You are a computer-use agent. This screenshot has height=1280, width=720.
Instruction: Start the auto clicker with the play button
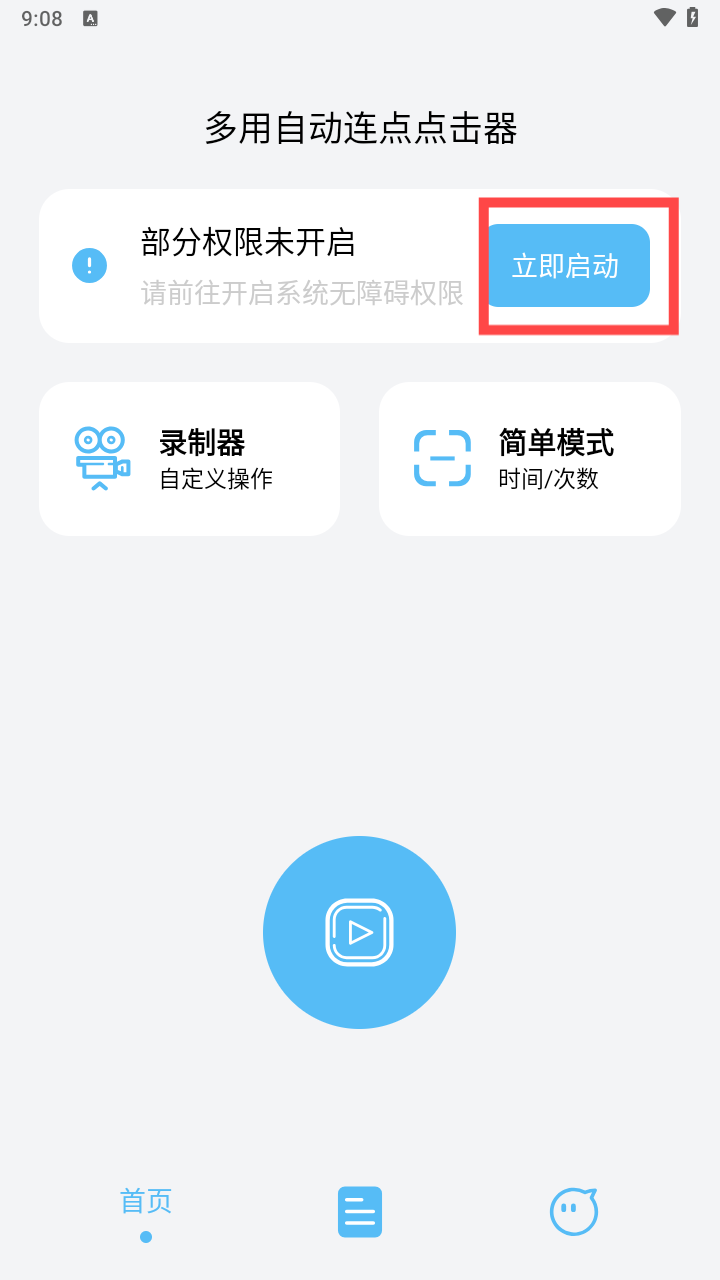click(x=359, y=932)
